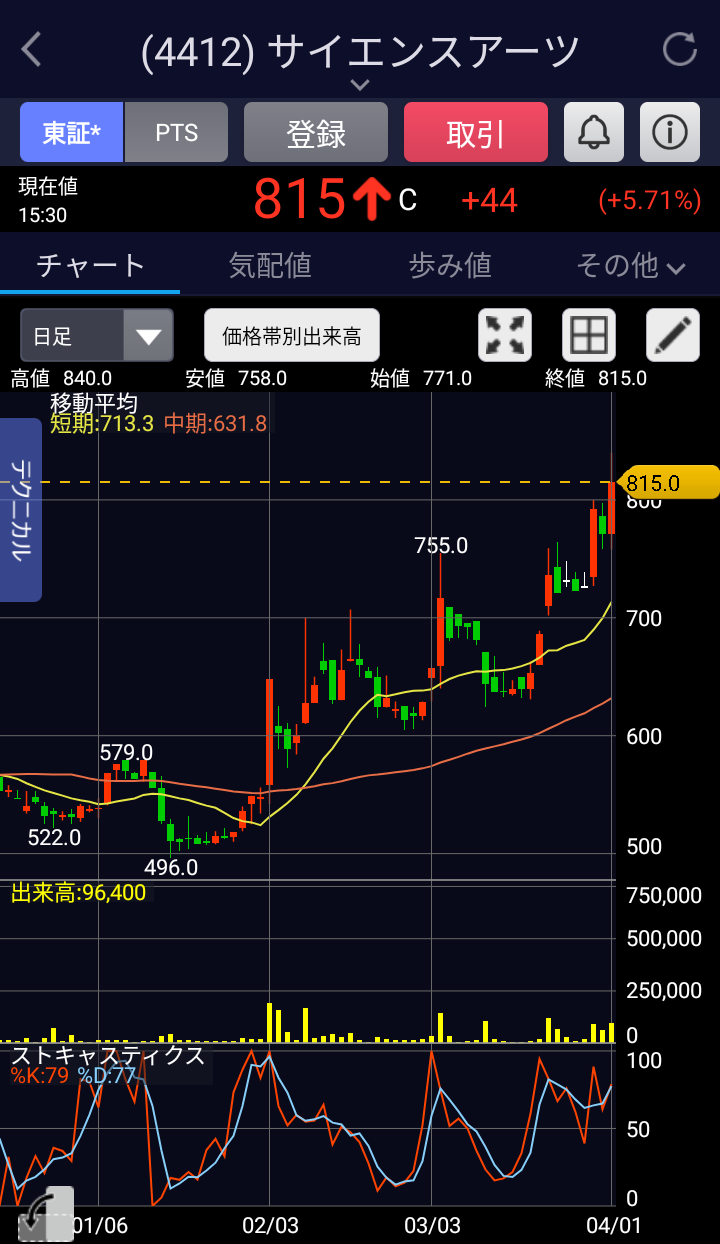Refresh the stock quote
Screen dimensions: 720x1244
point(680,49)
